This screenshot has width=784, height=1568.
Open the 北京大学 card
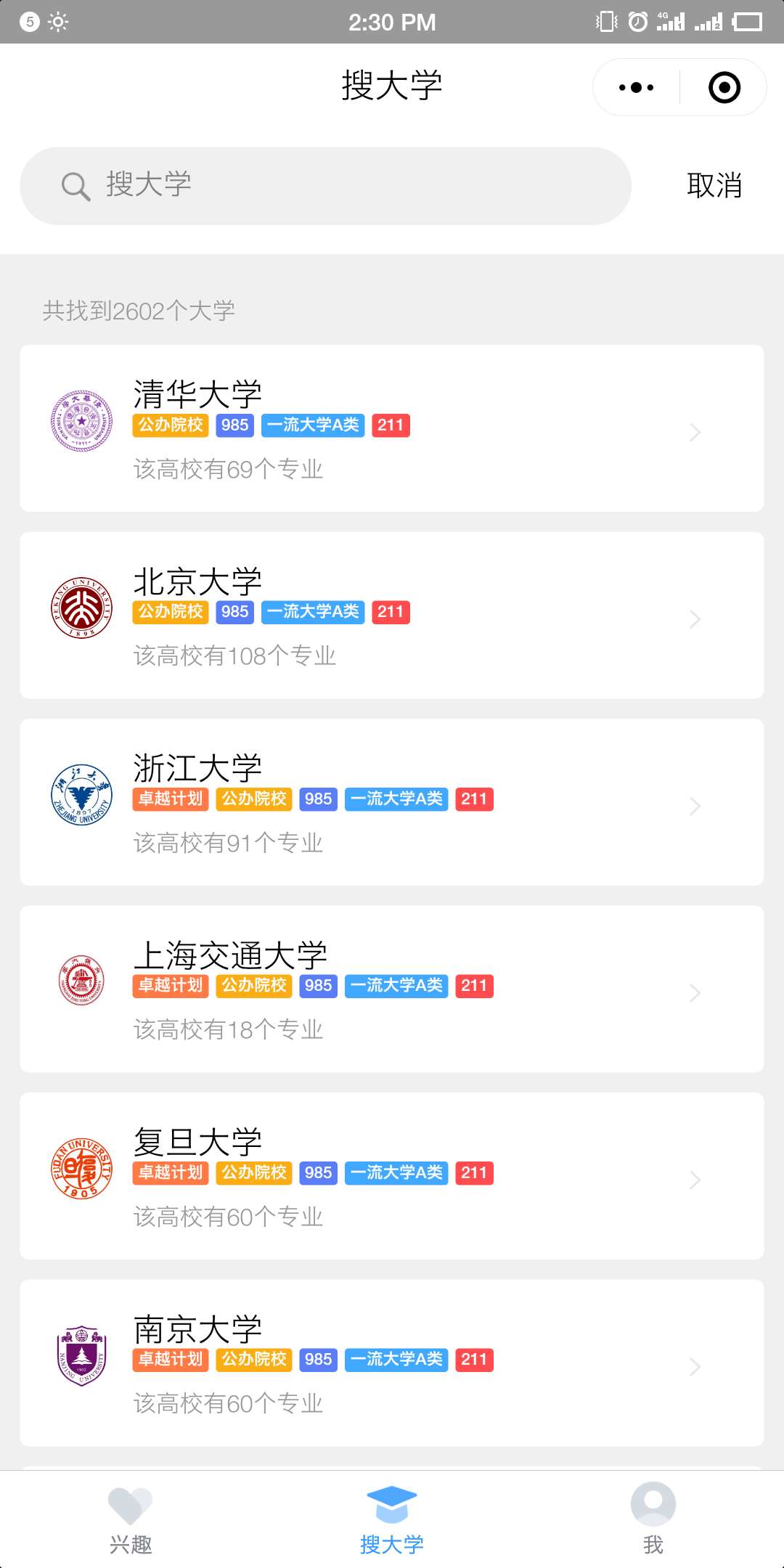coord(392,616)
